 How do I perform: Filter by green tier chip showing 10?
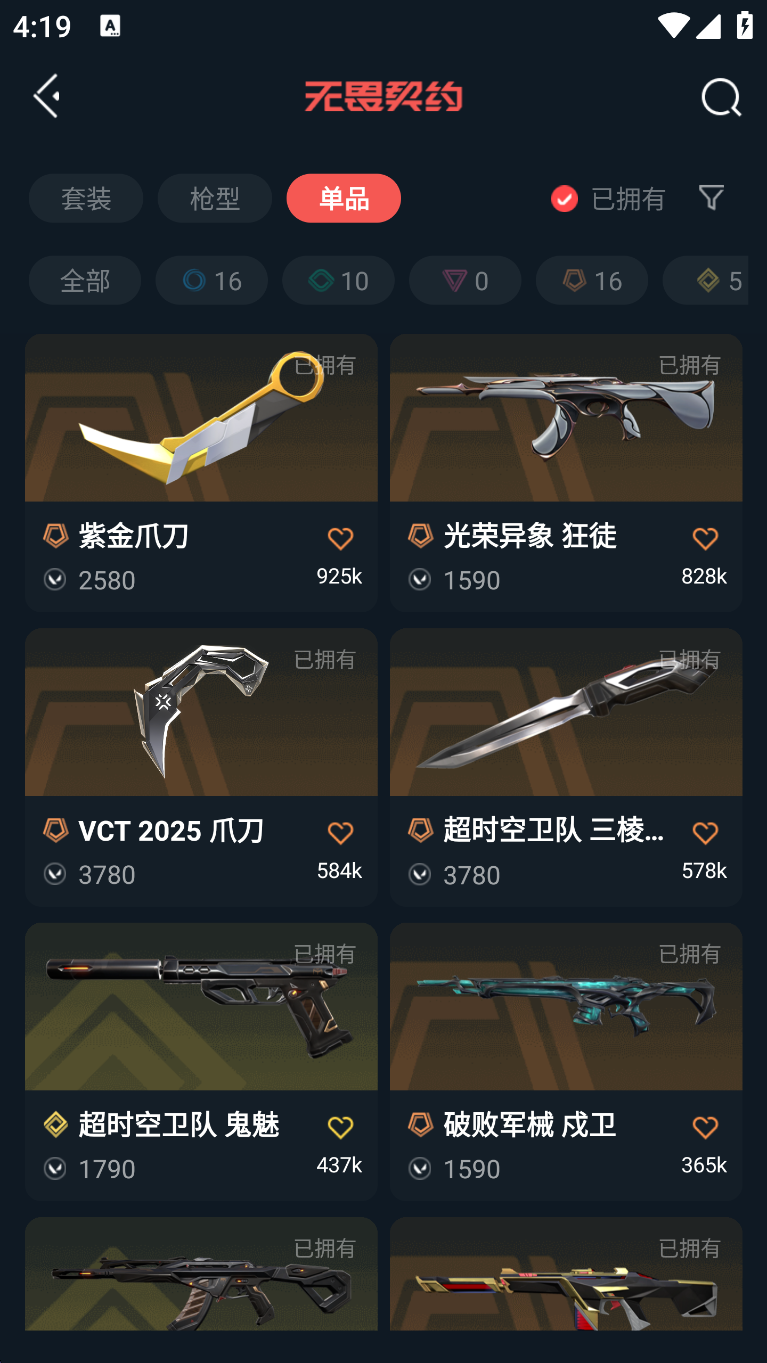[338, 280]
